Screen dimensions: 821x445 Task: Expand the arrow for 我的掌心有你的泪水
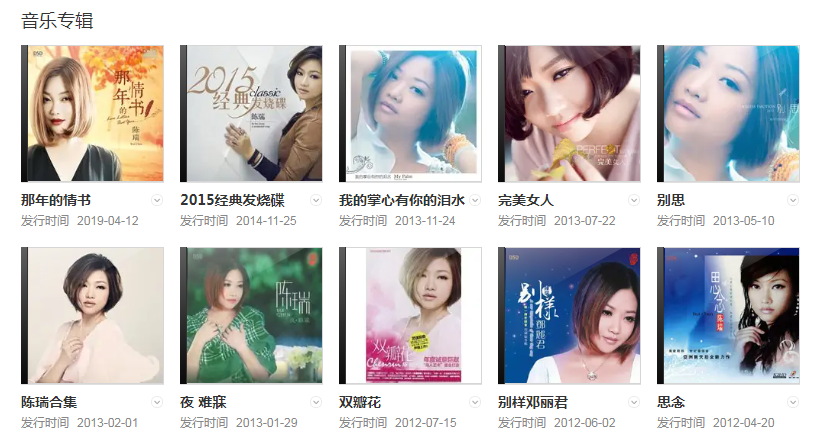pyautogui.click(x=475, y=200)
